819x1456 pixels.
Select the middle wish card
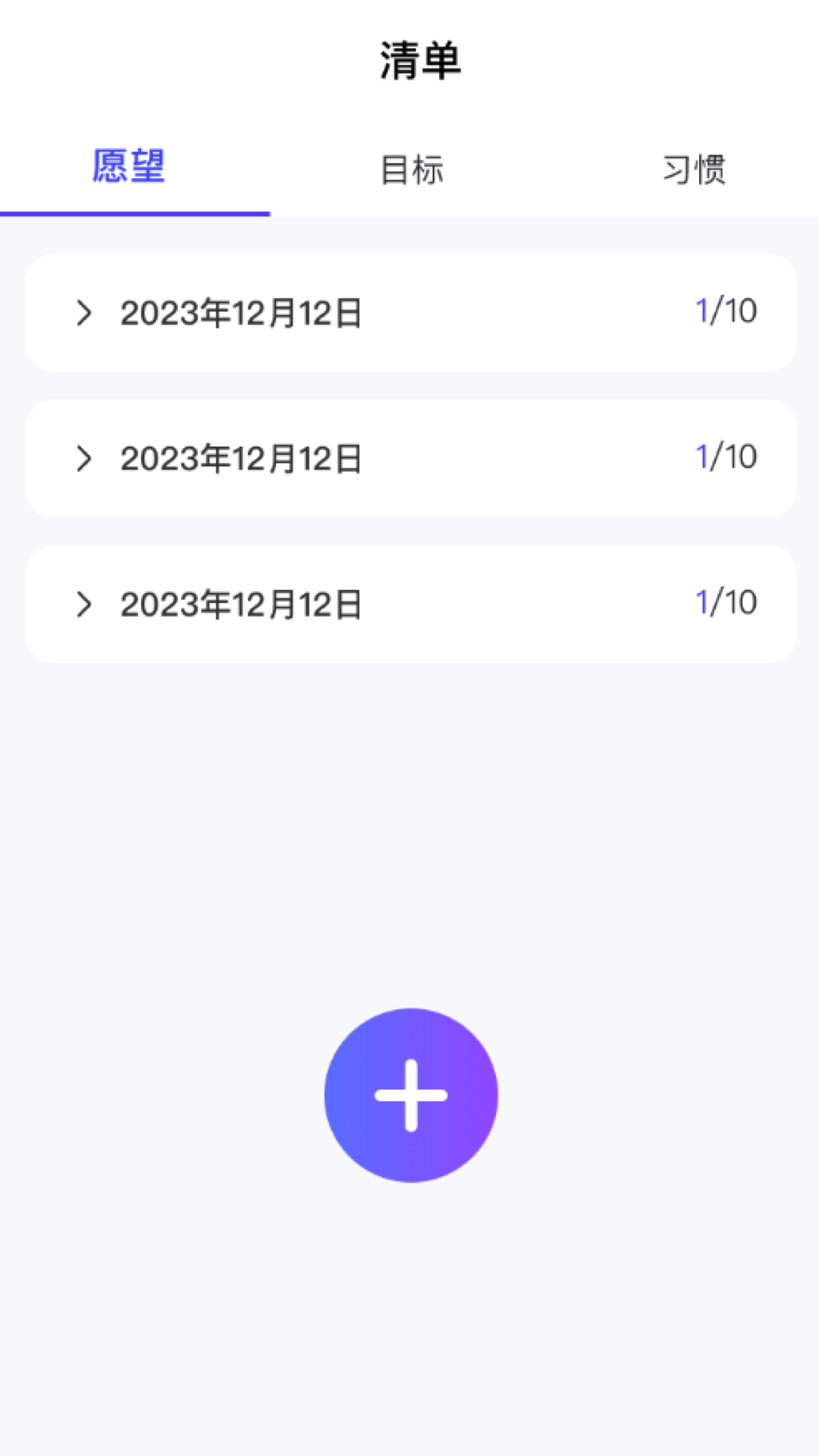pos(409,457)
